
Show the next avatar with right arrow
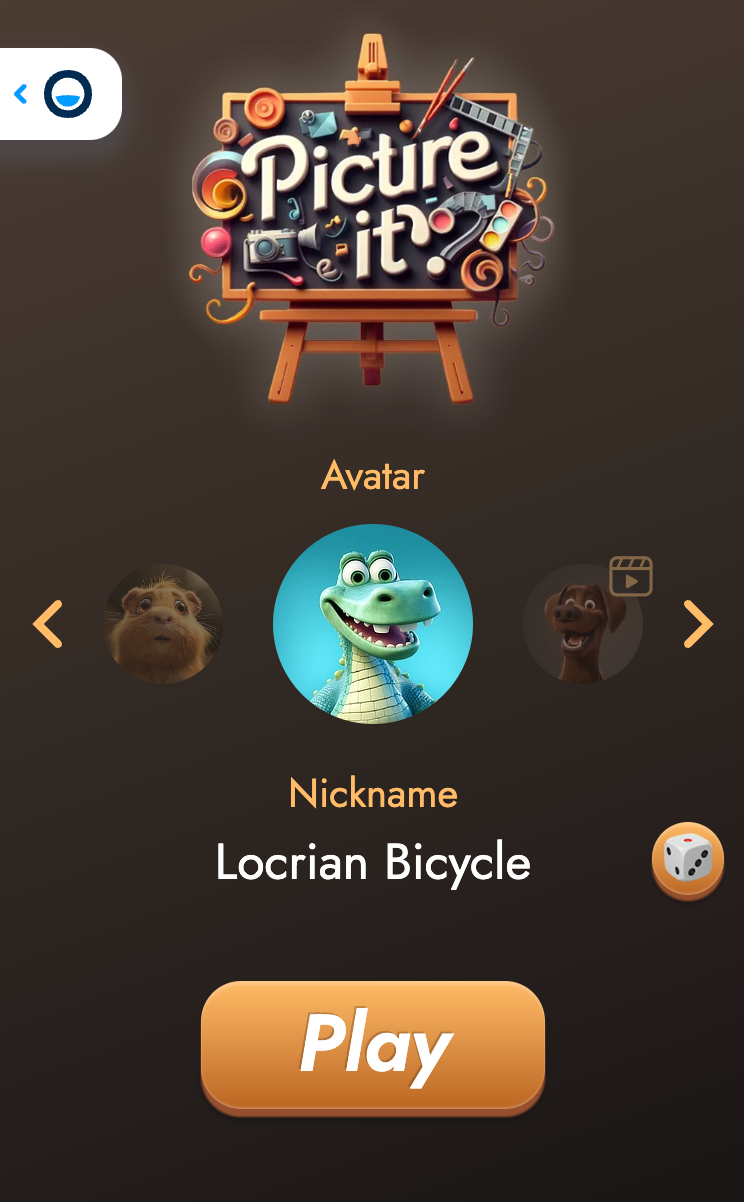[x=698, y=624]
